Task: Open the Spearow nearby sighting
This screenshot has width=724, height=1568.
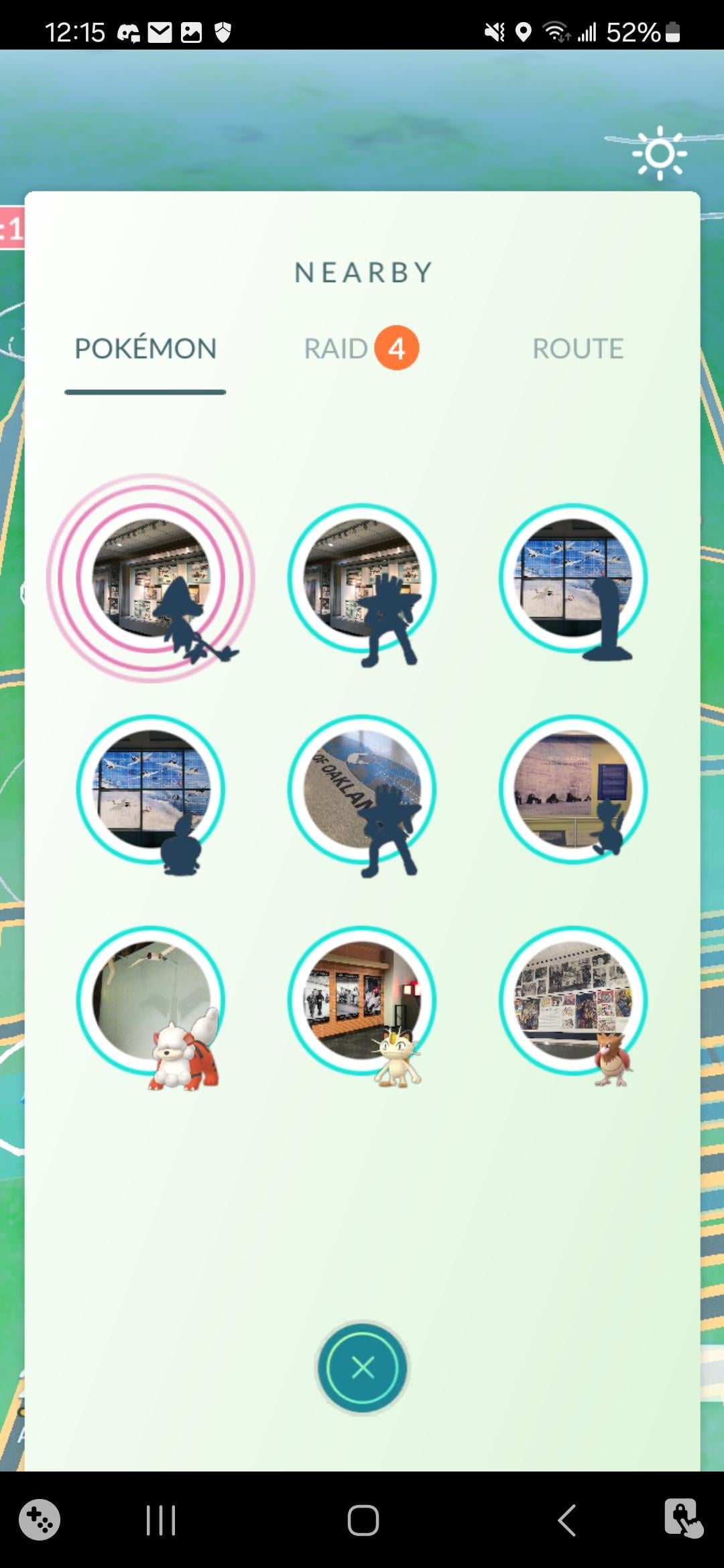Action: click(x=573, y=1000)
